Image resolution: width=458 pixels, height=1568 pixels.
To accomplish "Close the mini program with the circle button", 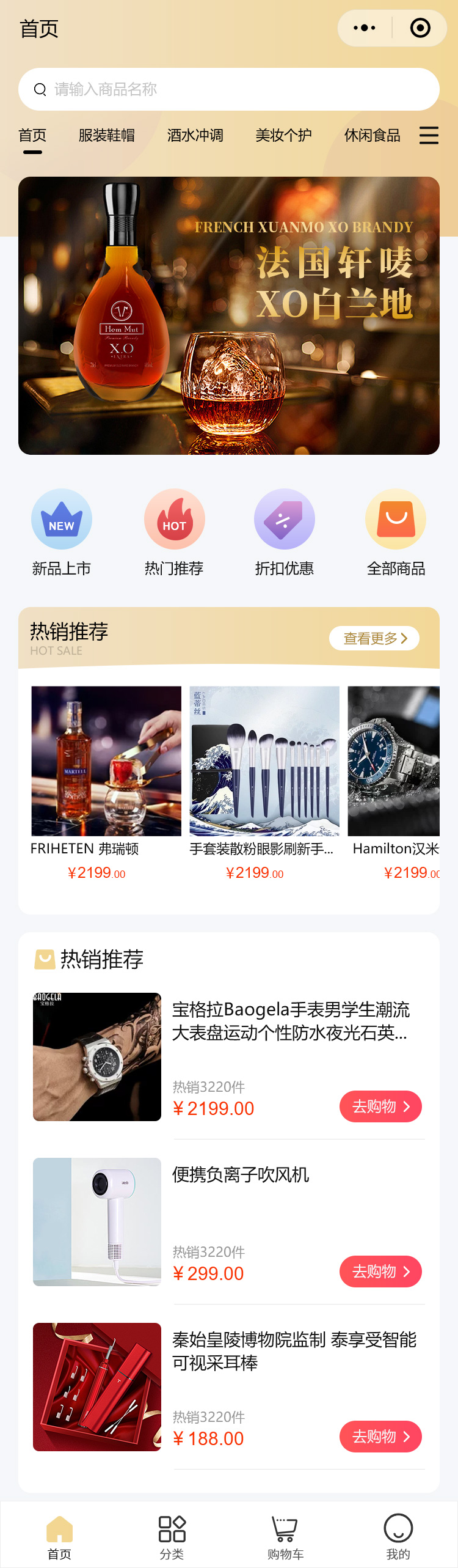I will pyautogui.click(x=420, y=28).
